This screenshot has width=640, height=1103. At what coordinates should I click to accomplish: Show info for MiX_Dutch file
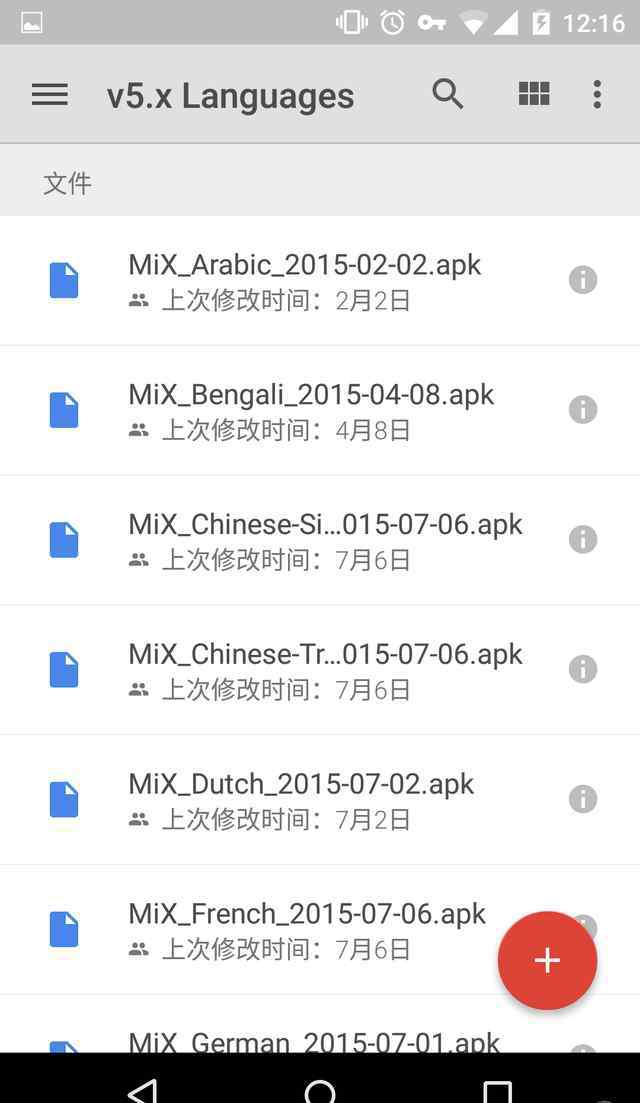click(x=583, y=799)
